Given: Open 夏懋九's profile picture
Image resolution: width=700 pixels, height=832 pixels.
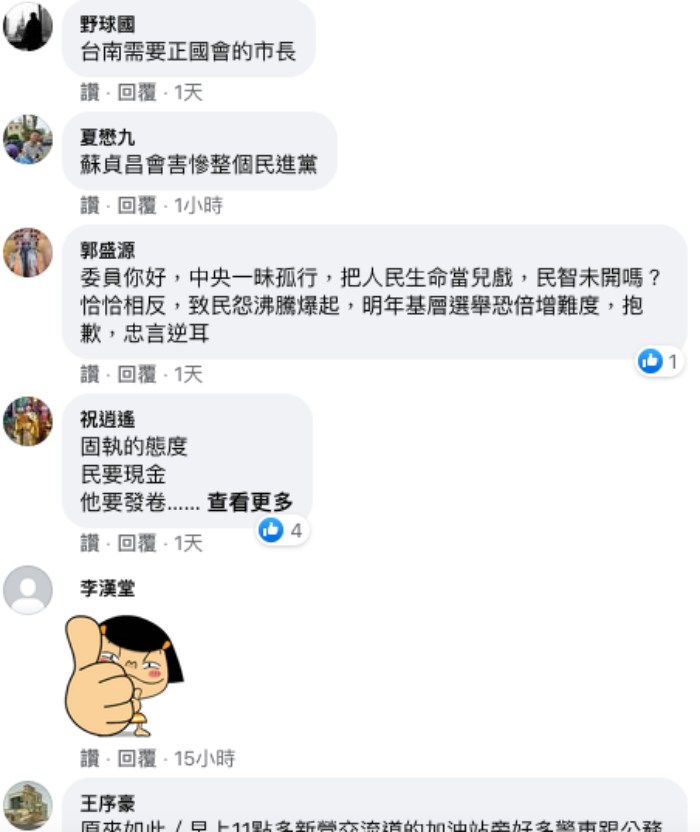Looking at the screenshot, I should coord(28,140).
